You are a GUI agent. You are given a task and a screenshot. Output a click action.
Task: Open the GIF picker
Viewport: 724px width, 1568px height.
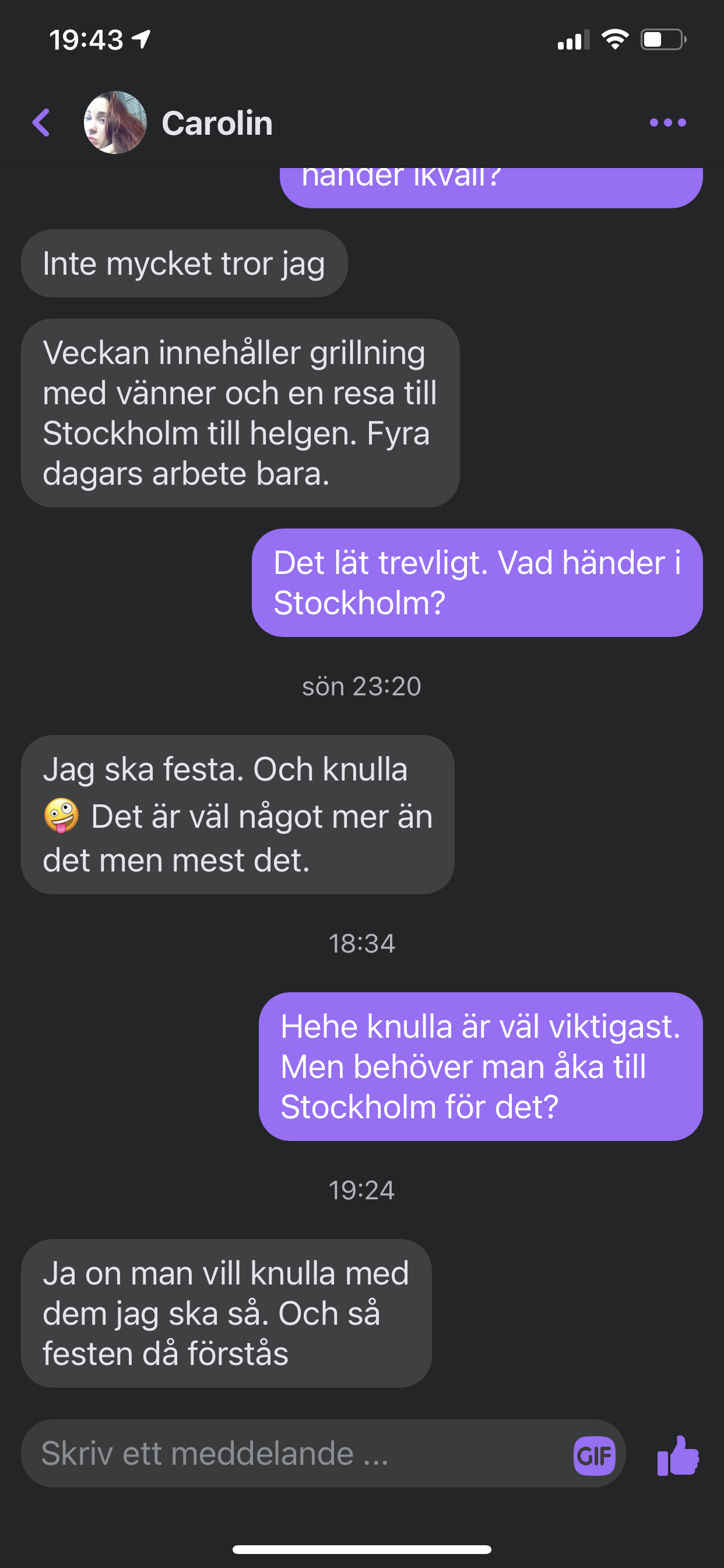point(594,1455)
